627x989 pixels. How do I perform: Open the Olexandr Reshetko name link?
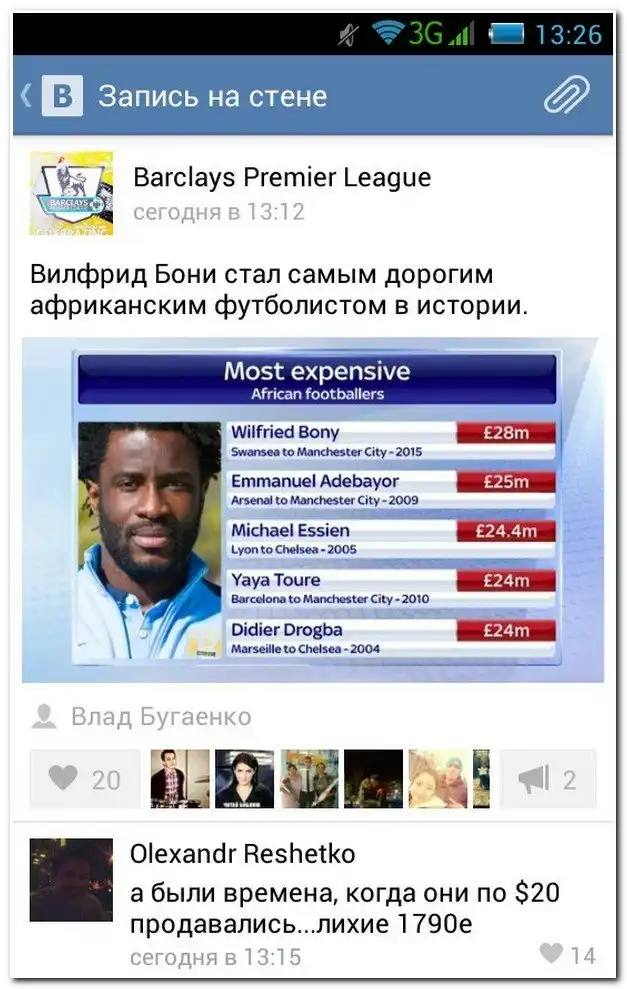coord(242,854)
